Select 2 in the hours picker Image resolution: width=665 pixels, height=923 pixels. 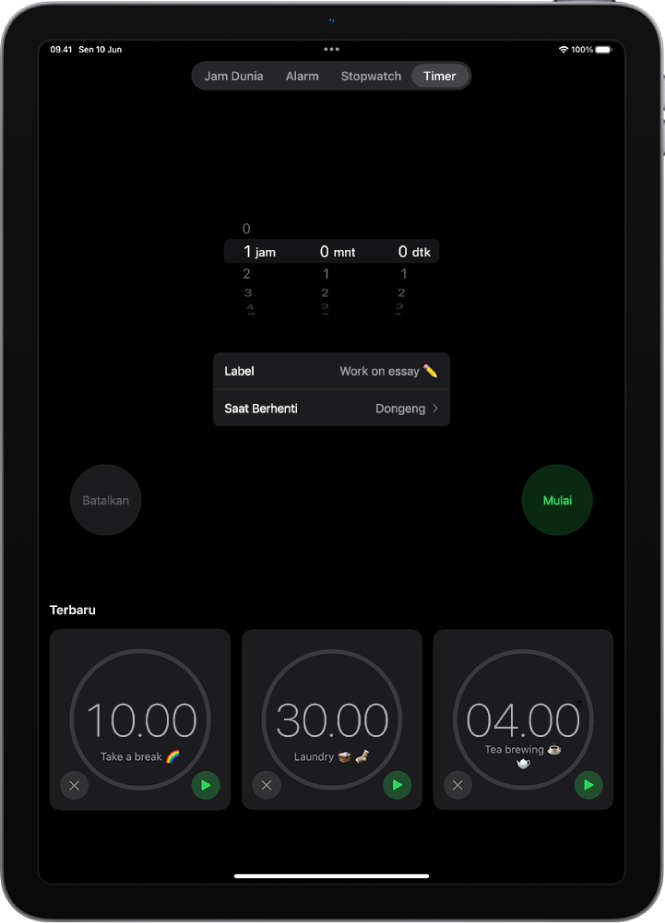[247, 274]
